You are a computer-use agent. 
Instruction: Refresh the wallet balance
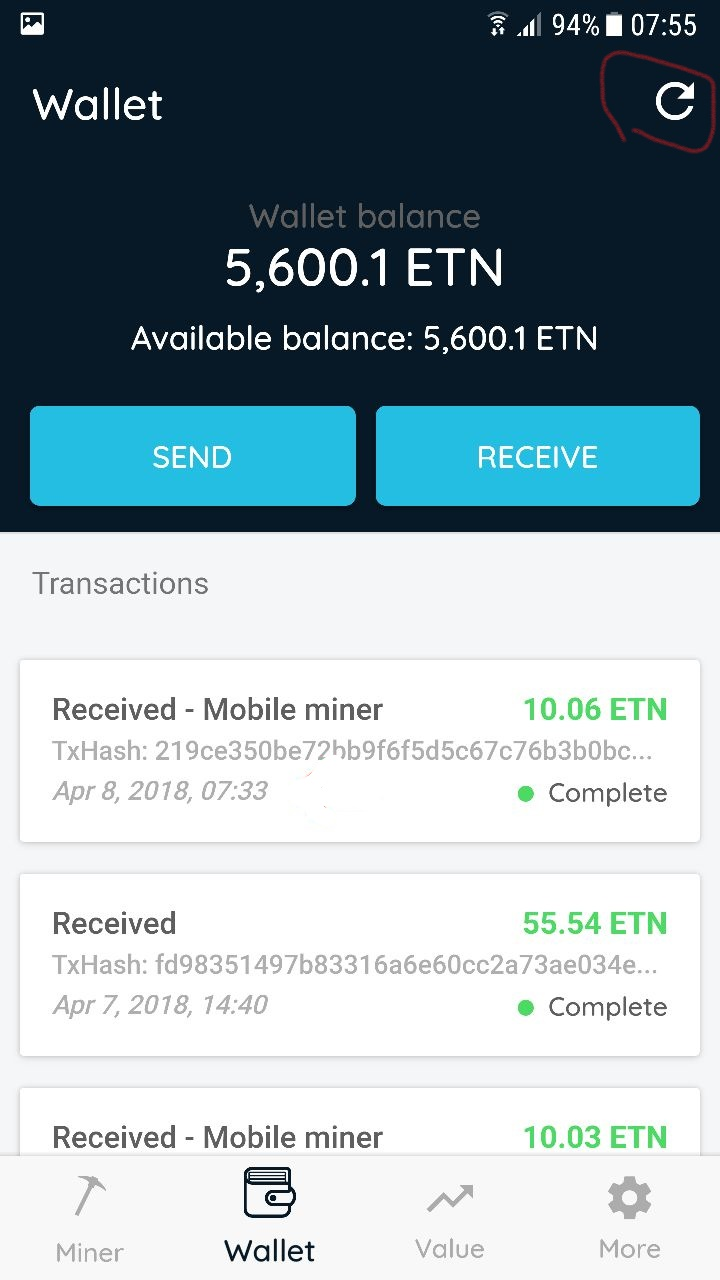(x=674, y=102)
